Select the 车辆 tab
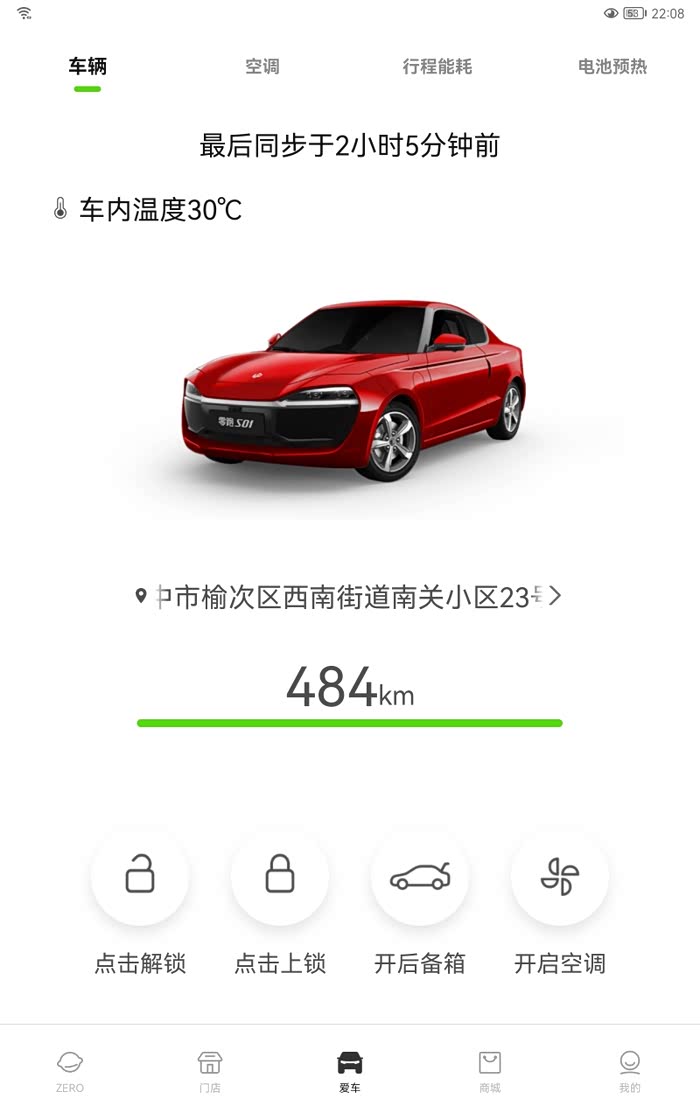Viewport: 700px width, 1120px height. pyautogui.click(x=87, y=66)
